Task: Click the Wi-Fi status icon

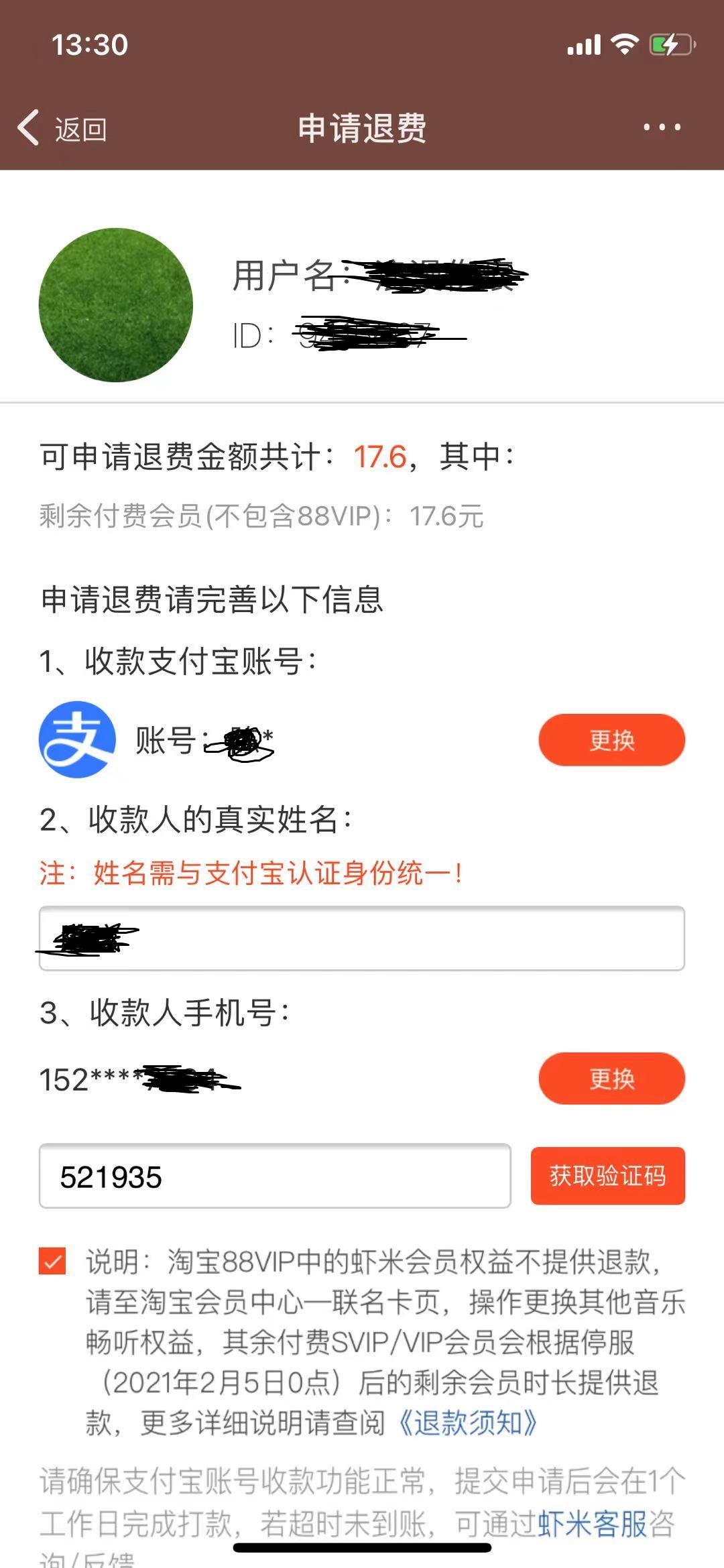Action: (x=626, y=45)
